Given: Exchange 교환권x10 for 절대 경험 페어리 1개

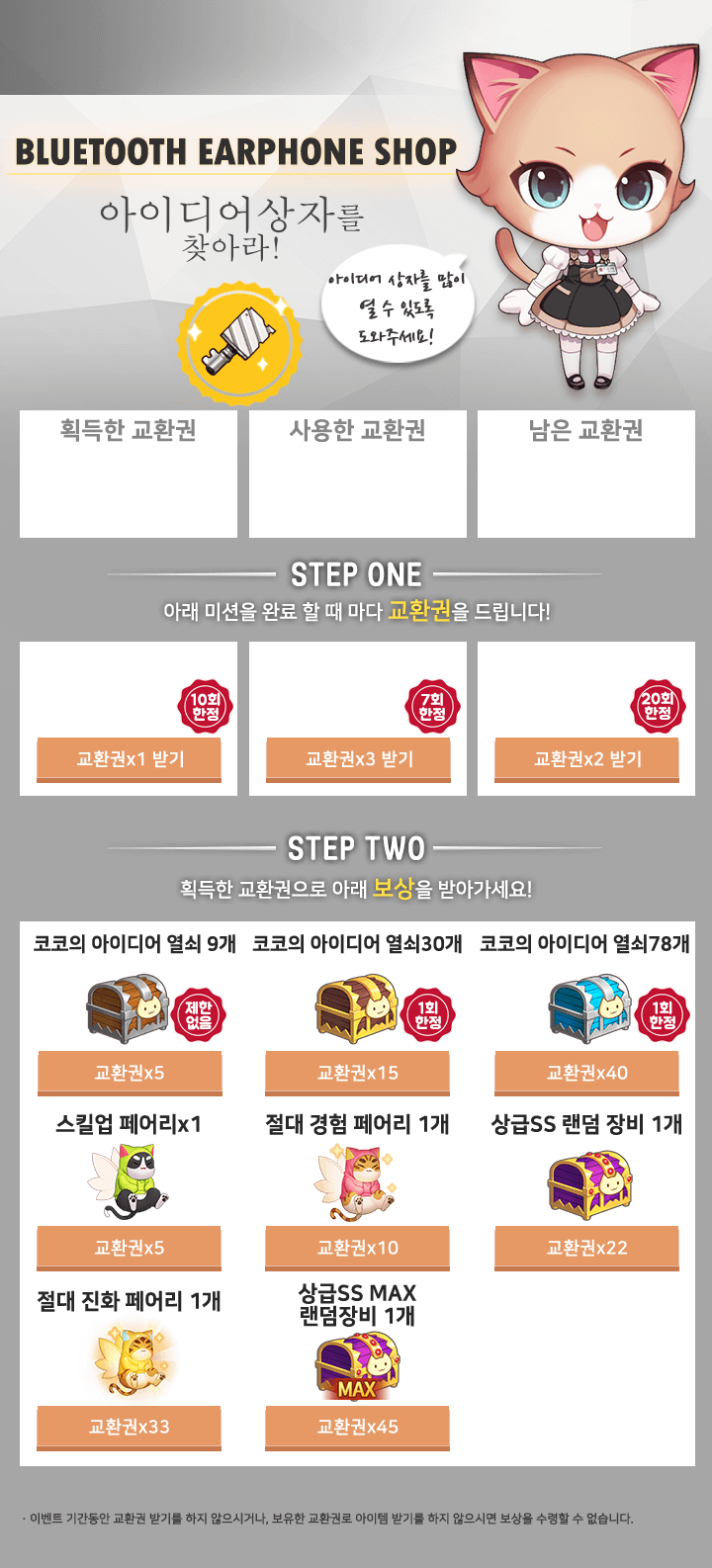Looking at the screenshot, I should 357,1249.
